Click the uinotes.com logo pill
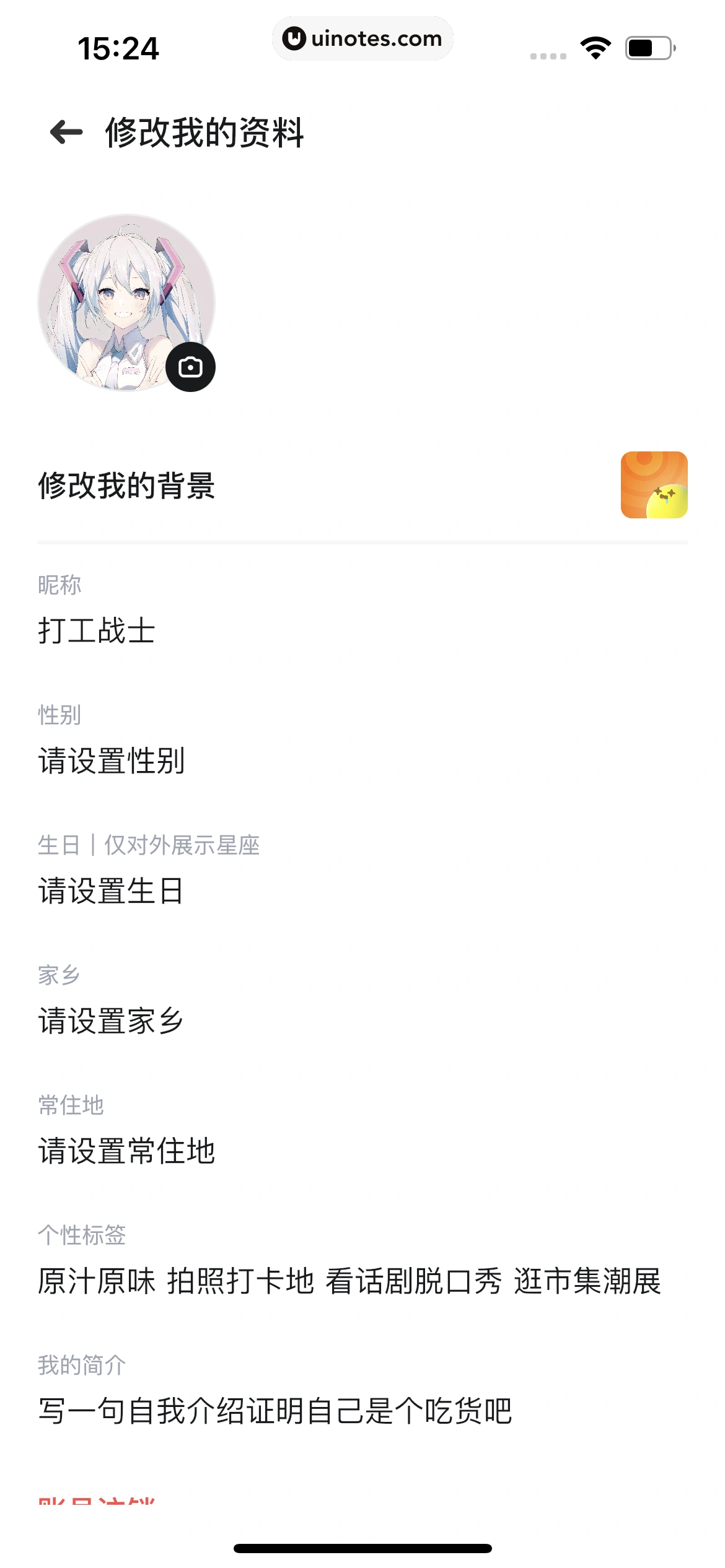725x1568 pixels. click(362, 38)
